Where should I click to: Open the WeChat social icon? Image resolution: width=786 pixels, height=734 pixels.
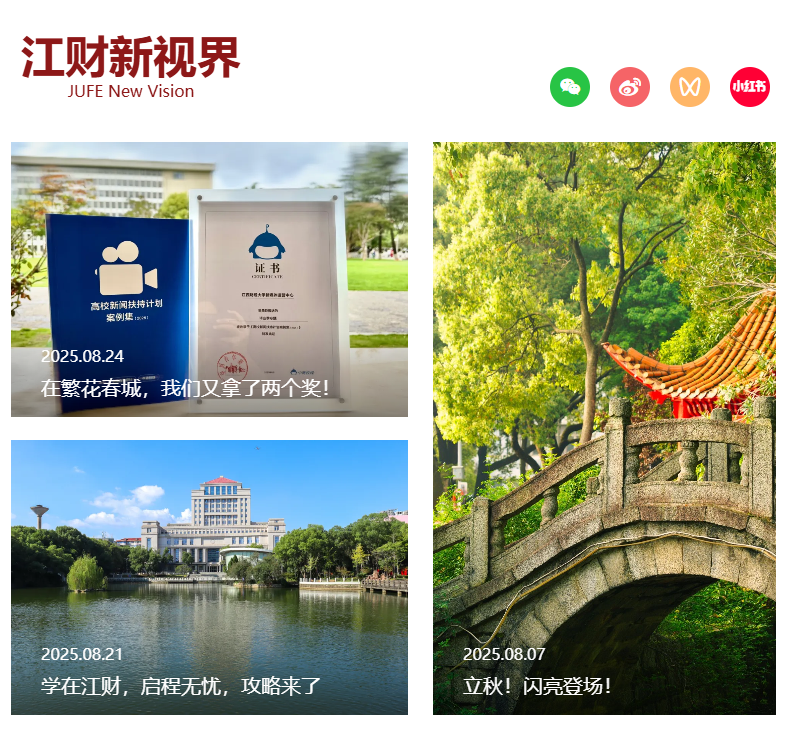coord(570,87)
